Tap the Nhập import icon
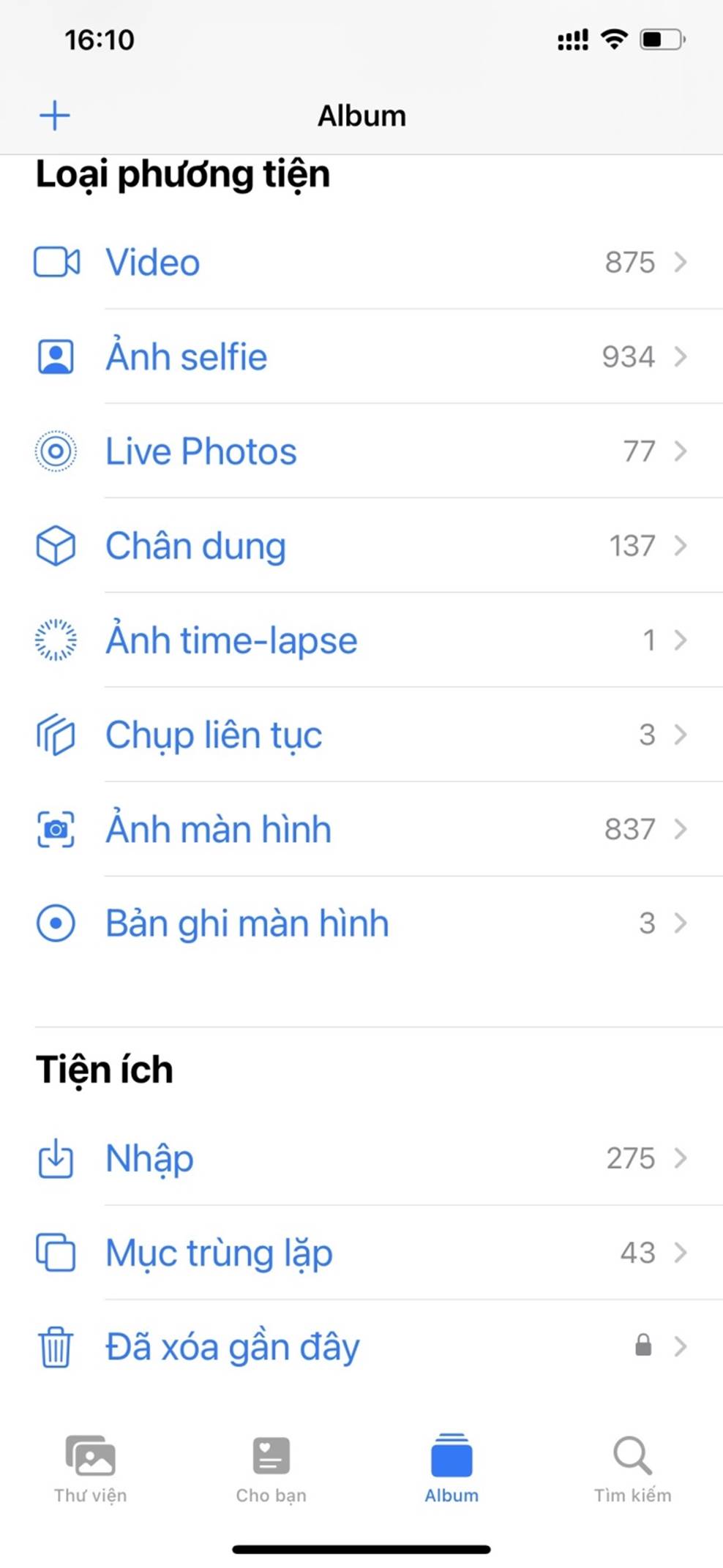The width and height of the screenshot is (723, 1568). [56, 1158]
